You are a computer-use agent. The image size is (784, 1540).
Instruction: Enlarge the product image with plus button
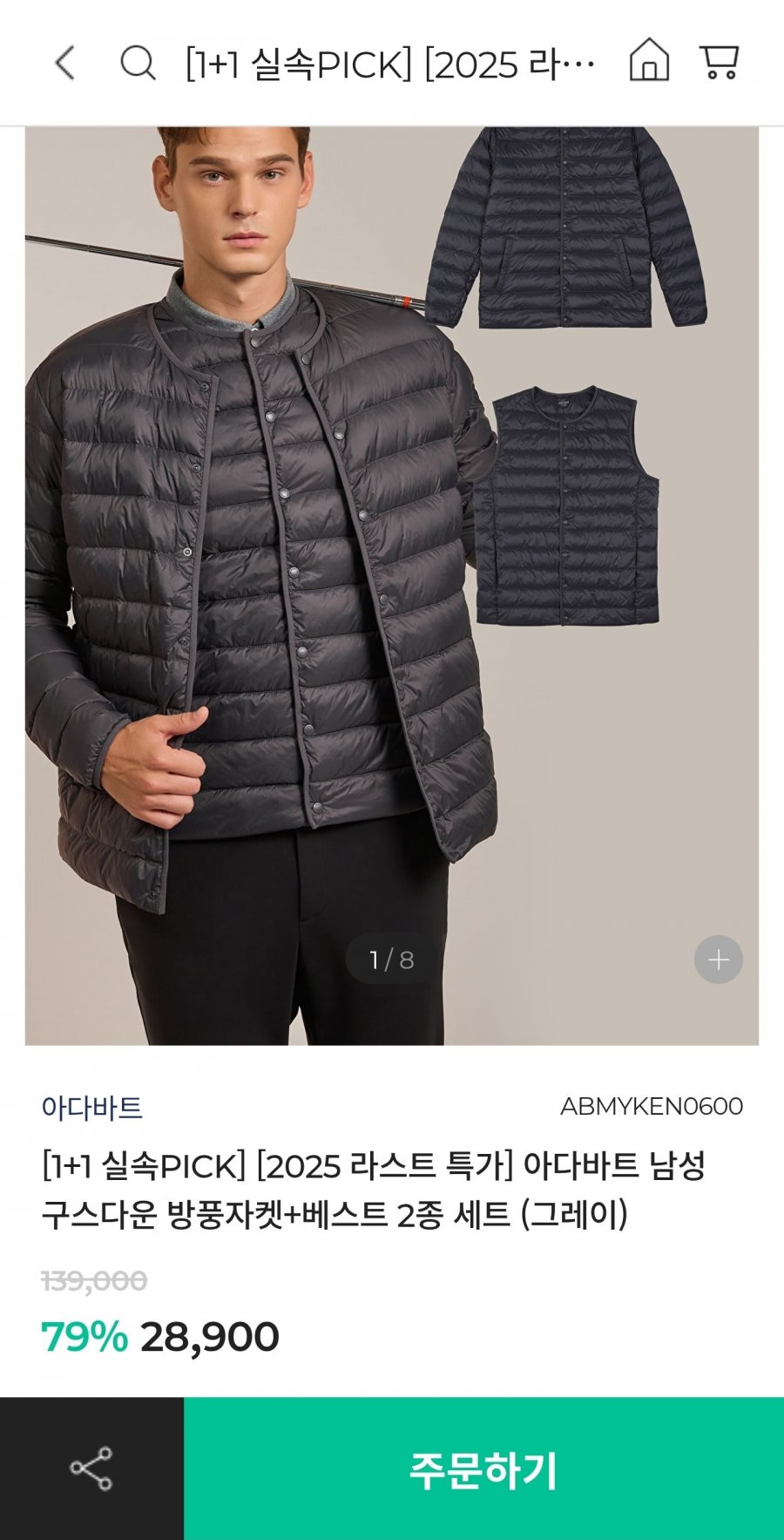coord(718,960)
